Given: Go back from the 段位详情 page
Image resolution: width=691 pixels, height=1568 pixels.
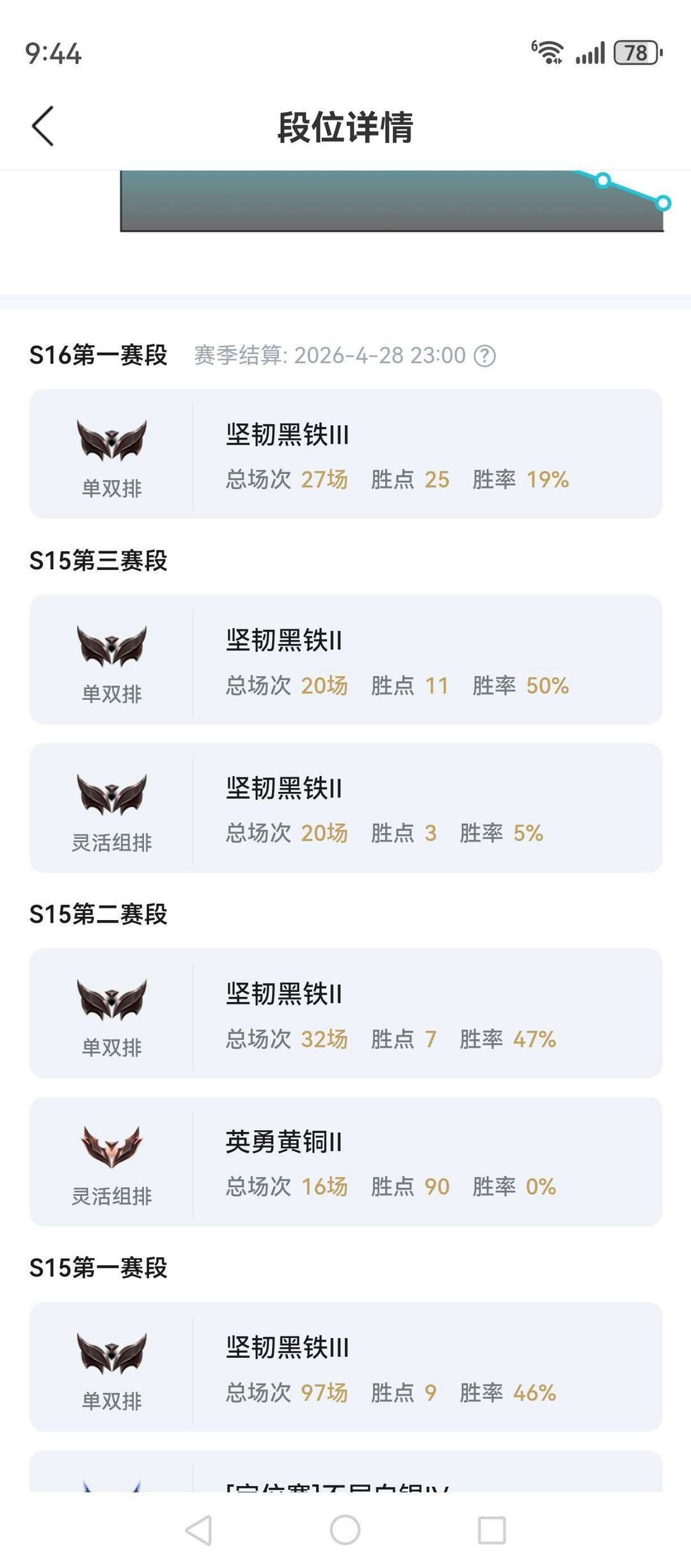Looking at the screenshot, I should click(x=43, y=126).
